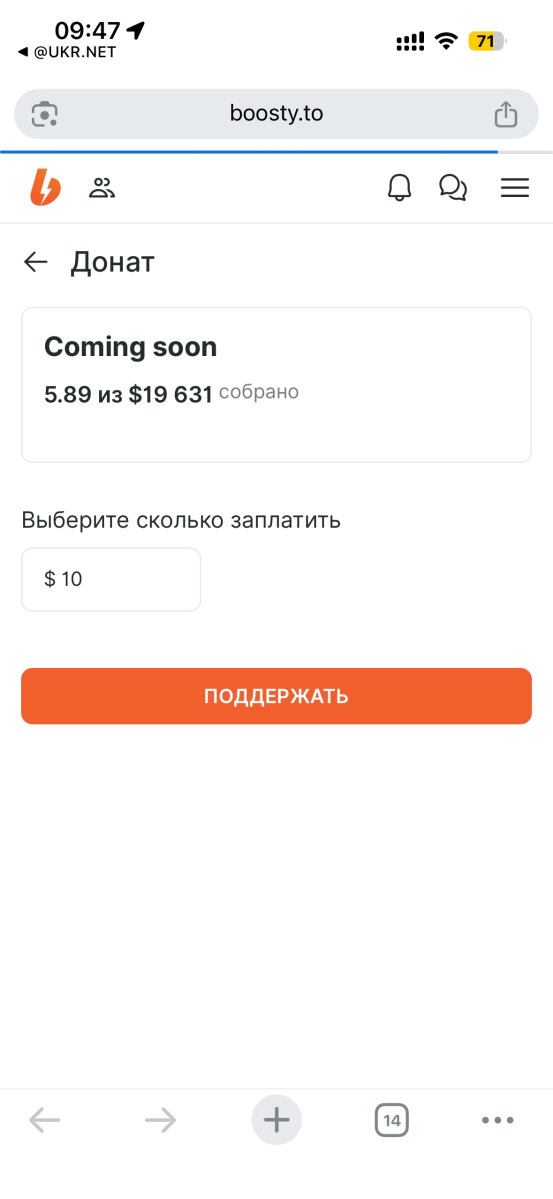This screenshot has height=1199, width=553.
Task: Open the browser's three-dot menu
Action: point(498,1121)
